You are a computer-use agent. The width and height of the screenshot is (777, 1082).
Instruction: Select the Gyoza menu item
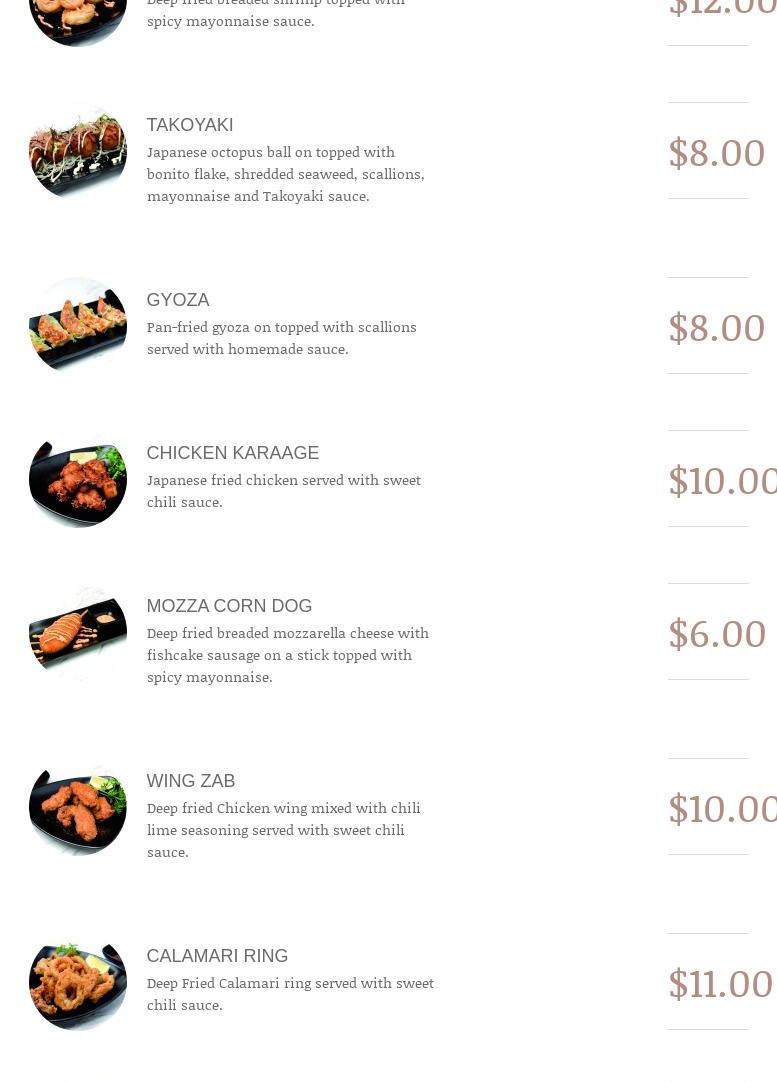(x=178, y=300)
